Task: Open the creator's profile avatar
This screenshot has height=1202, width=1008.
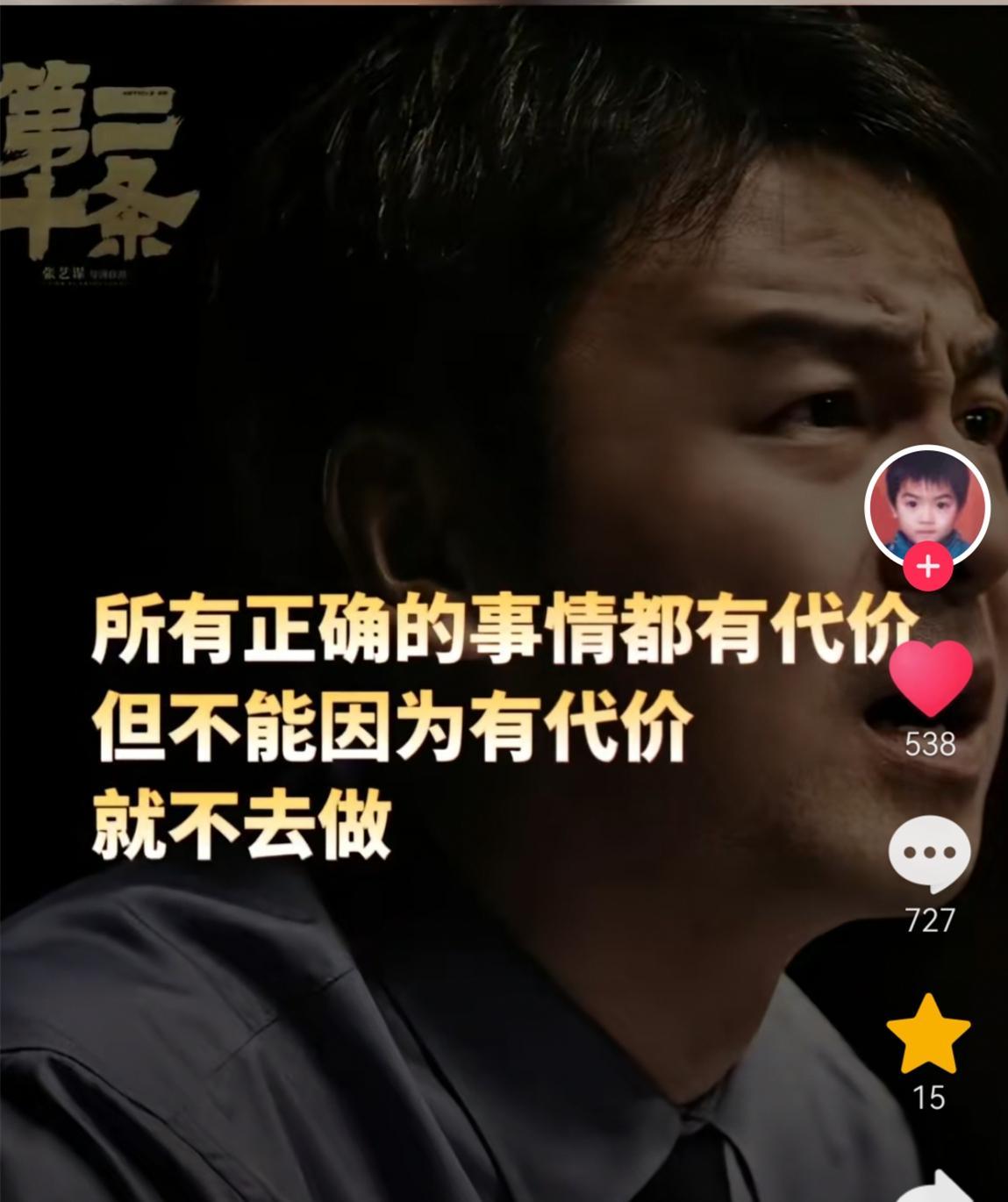Action: click(927, 504)
